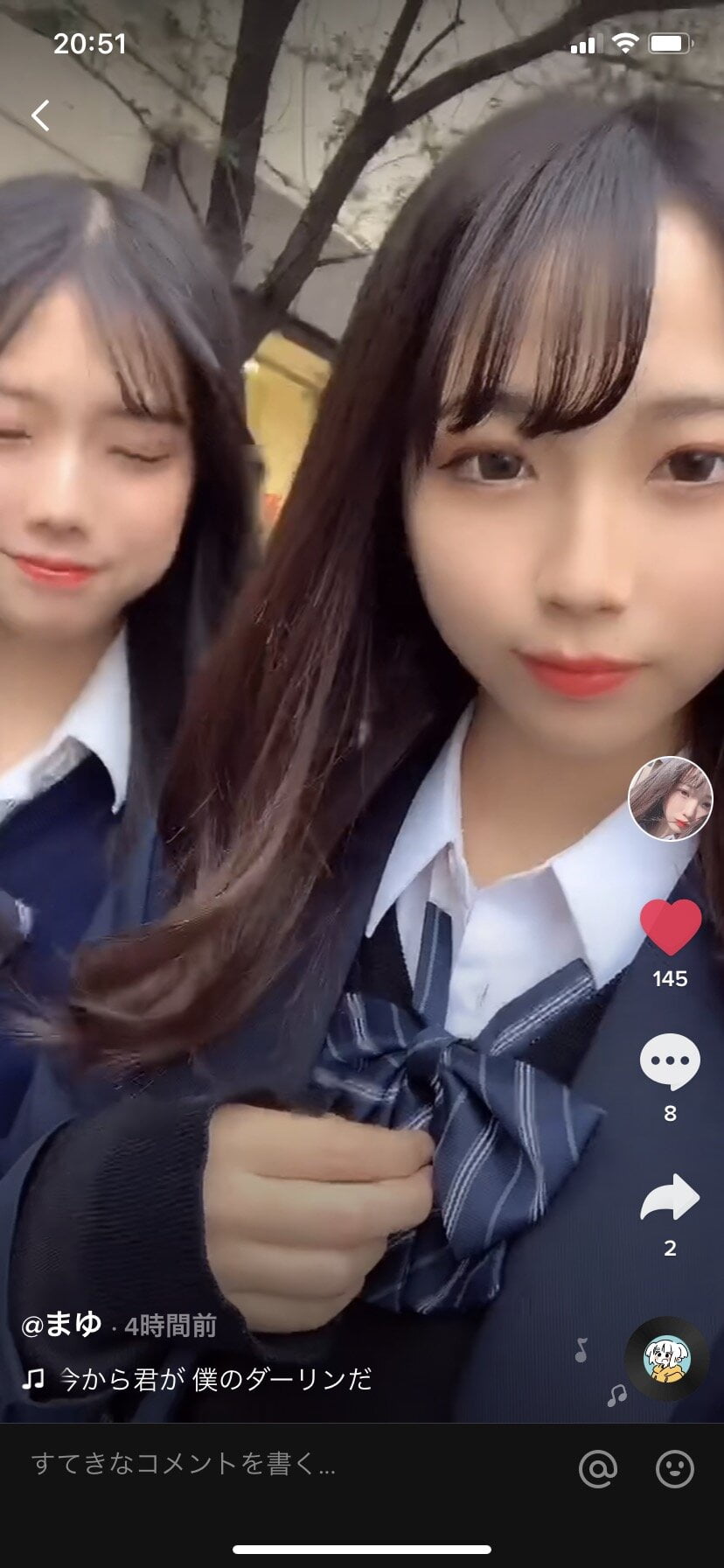The image size is (724, 1568).
Task: Open the emoji smiley picker
Action: click(675, 1467)
